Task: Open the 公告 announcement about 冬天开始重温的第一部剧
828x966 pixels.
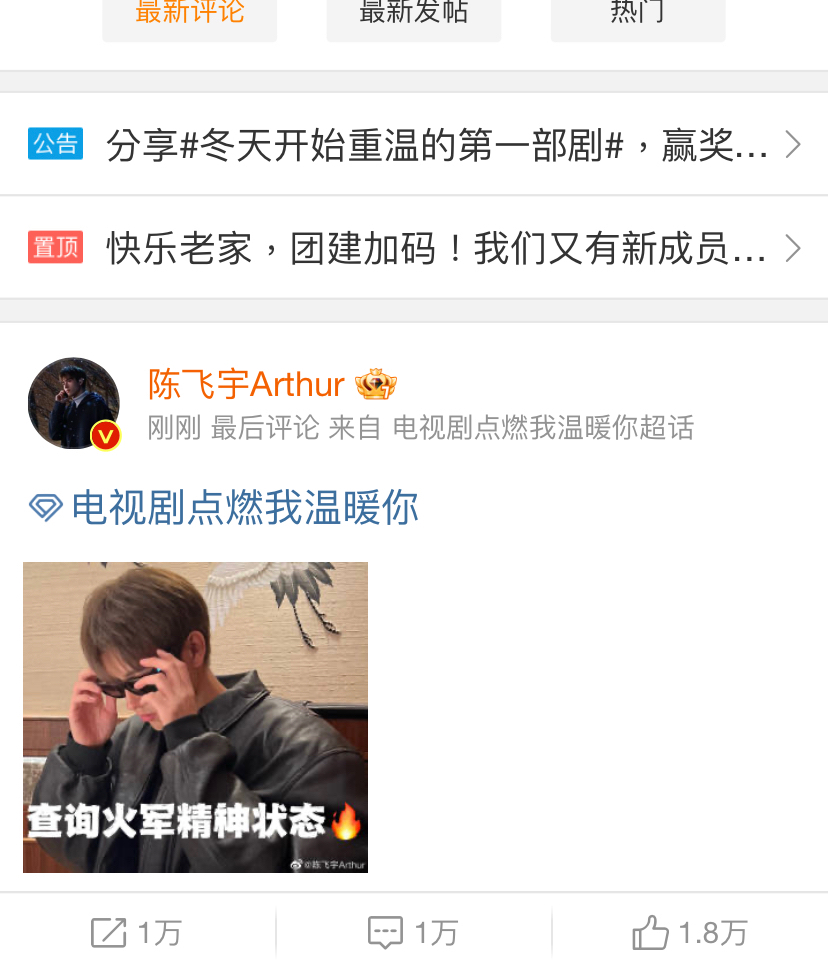Action: pos(414,146)
